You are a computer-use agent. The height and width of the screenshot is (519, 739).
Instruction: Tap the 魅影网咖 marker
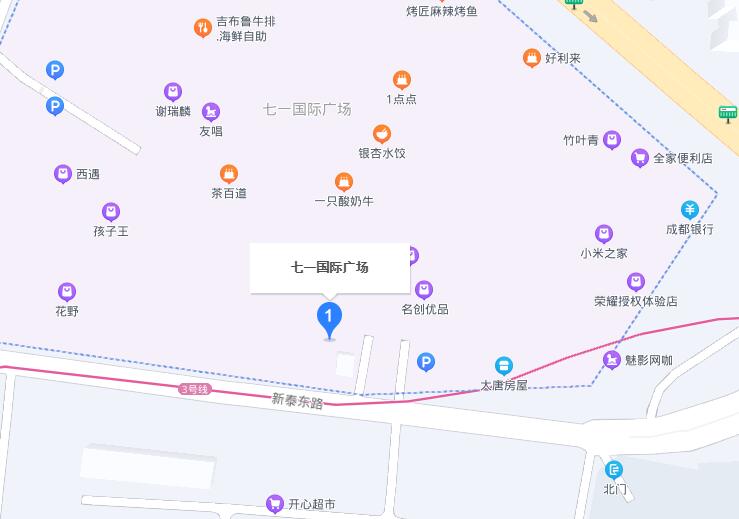(x=611, y=360)
